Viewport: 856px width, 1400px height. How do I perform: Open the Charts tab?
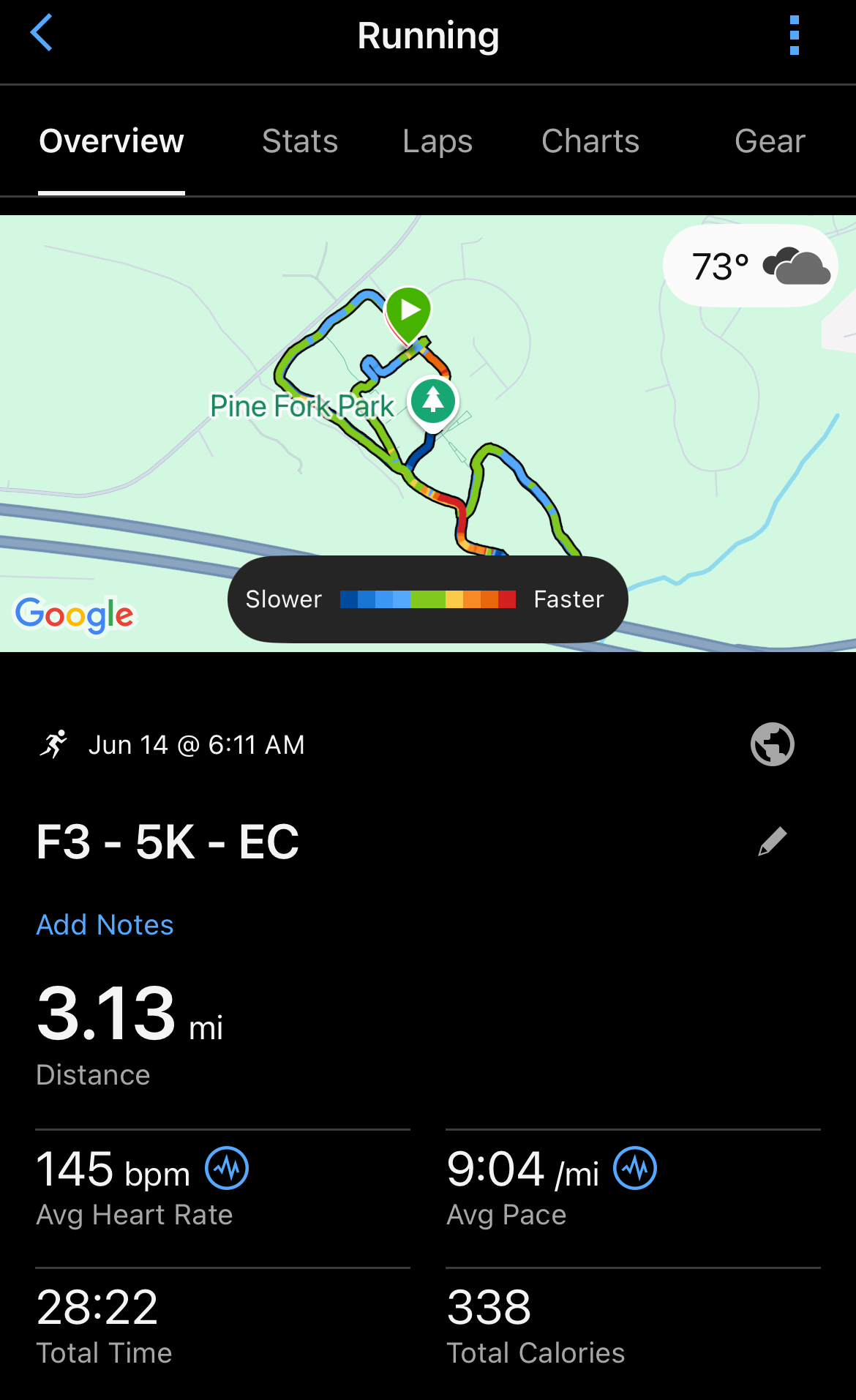click(x=590, y=141)
